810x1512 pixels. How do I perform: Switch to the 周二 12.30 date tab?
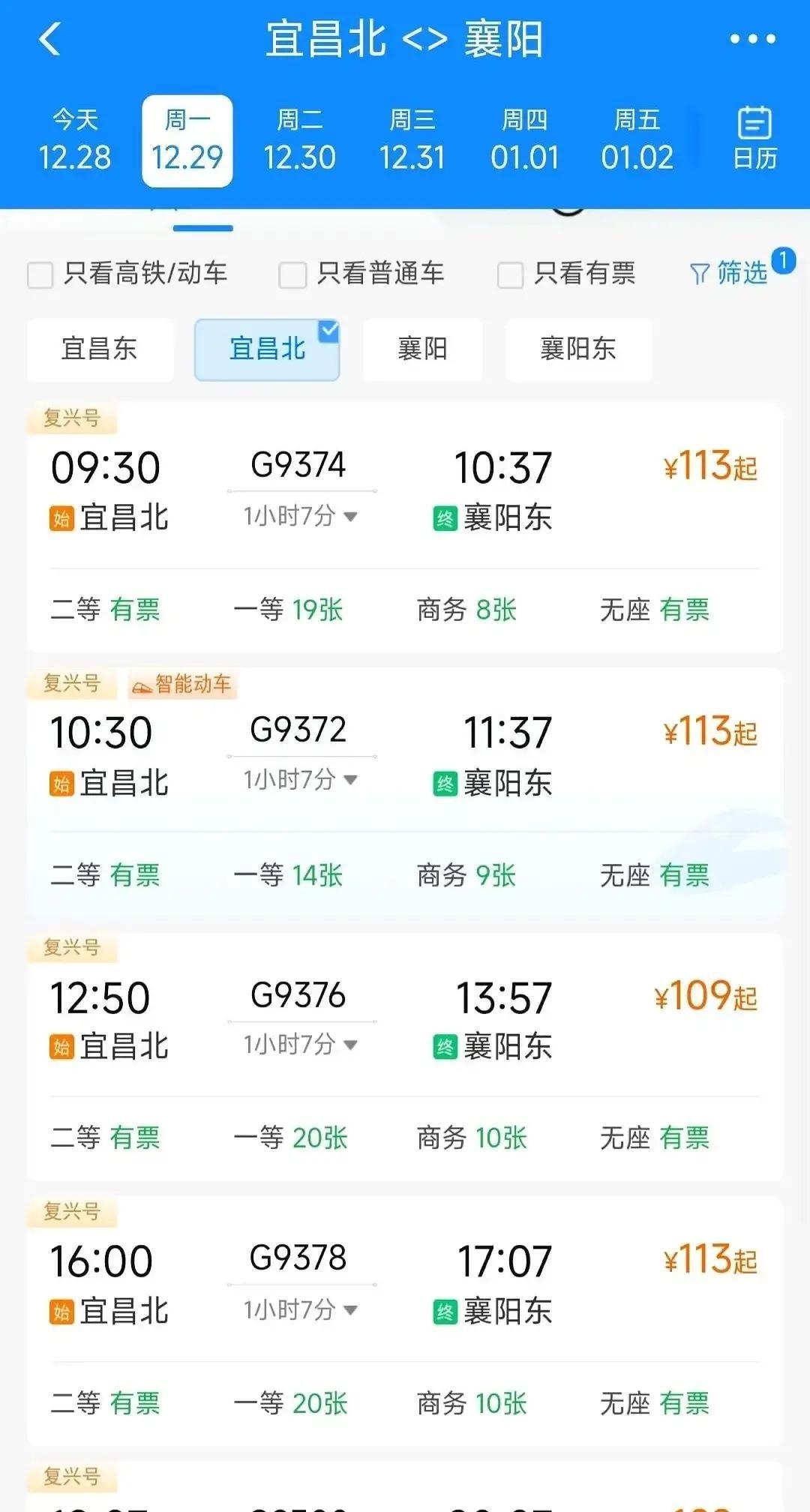[301, 139]
